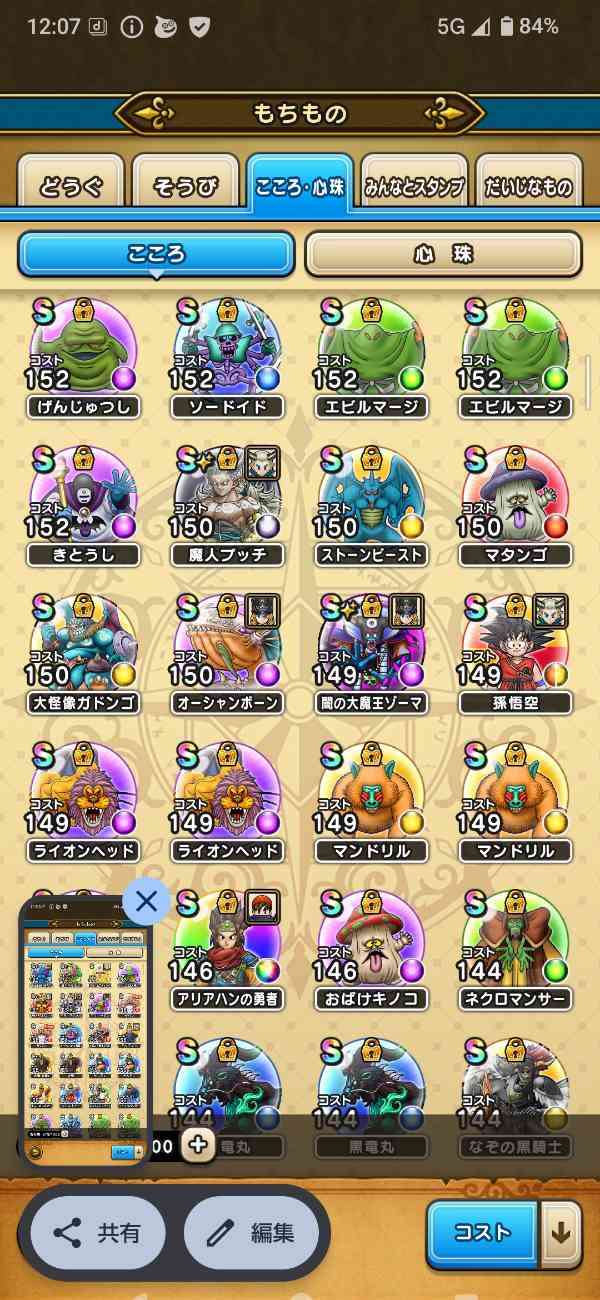Select the 心珠 segment
This screenshot has height=1300, width=600.
(x=442, y=254)
